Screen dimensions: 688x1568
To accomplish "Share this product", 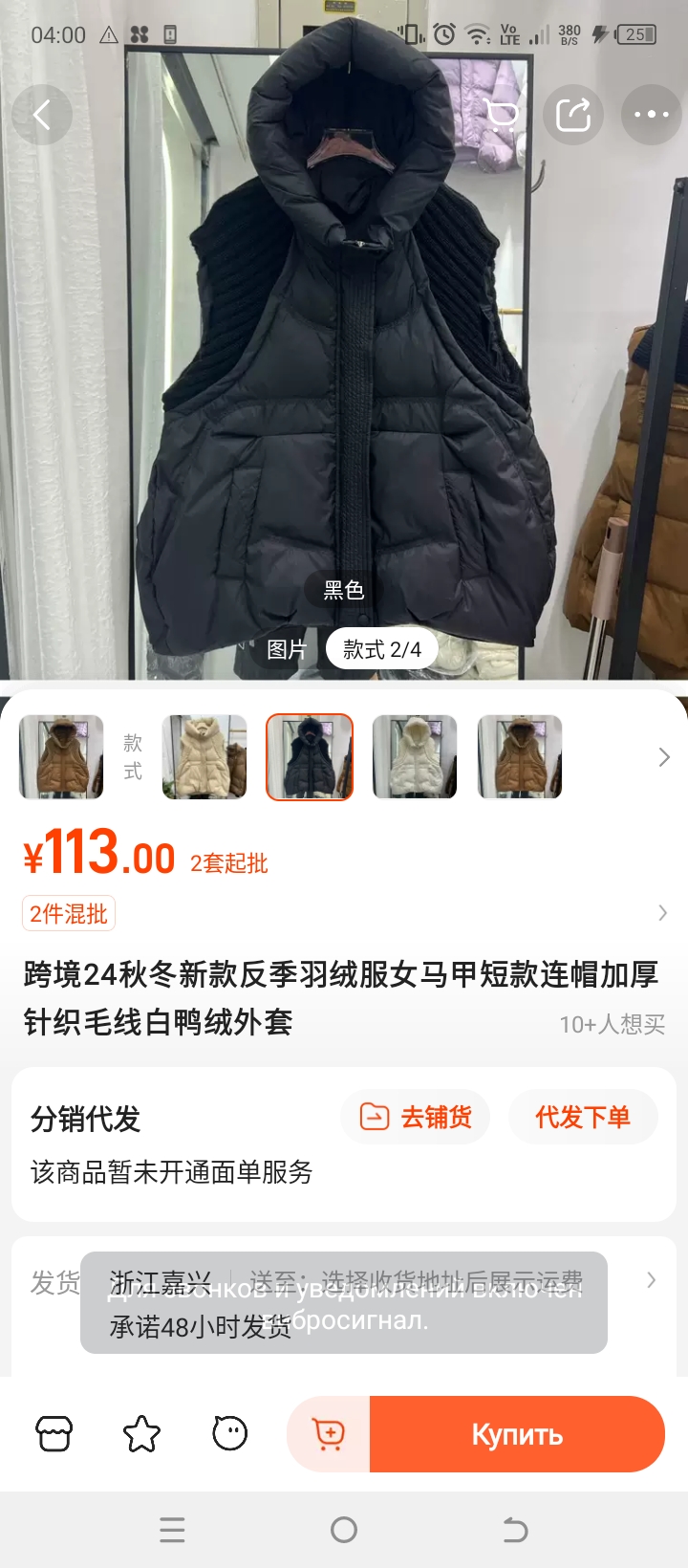I will [x=573, y=116].
